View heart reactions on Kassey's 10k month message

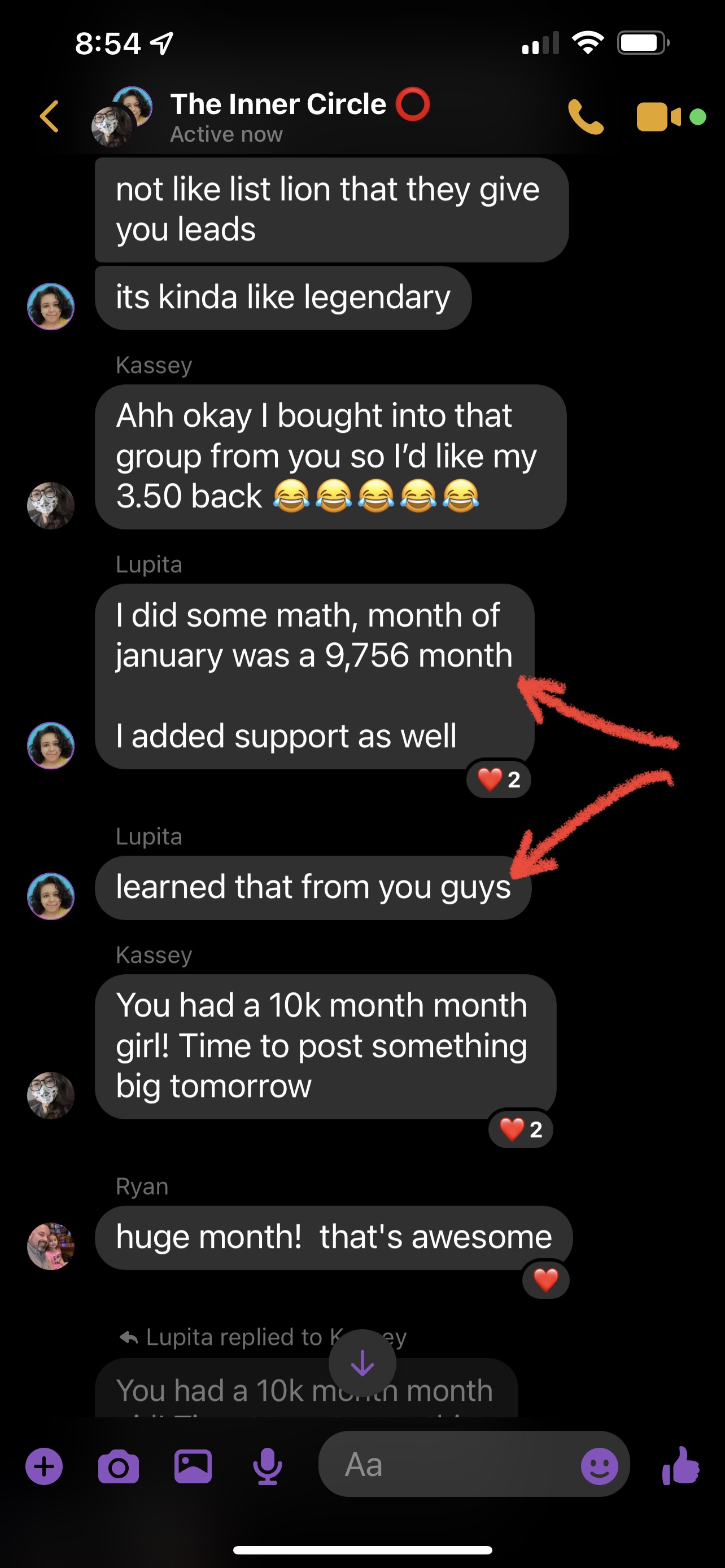pos(521,1130)
